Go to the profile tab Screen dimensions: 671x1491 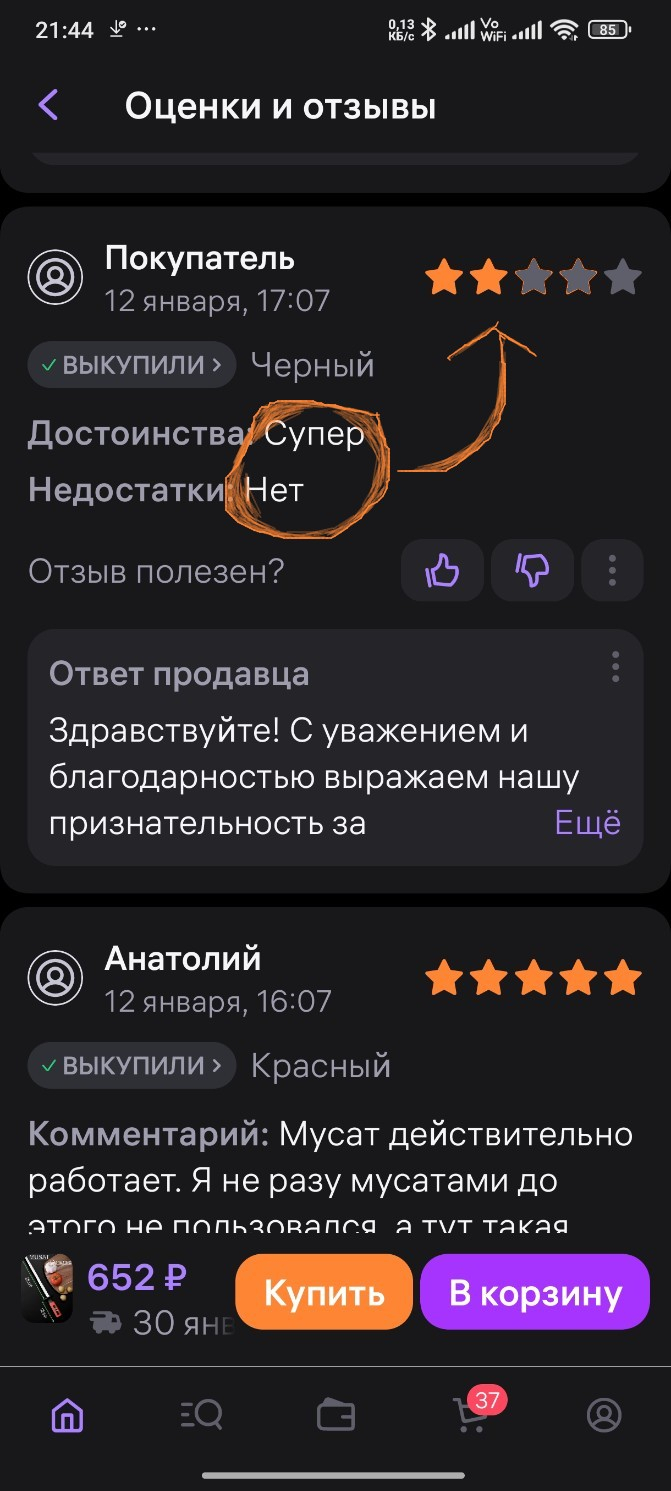[x=604, y=1414]
